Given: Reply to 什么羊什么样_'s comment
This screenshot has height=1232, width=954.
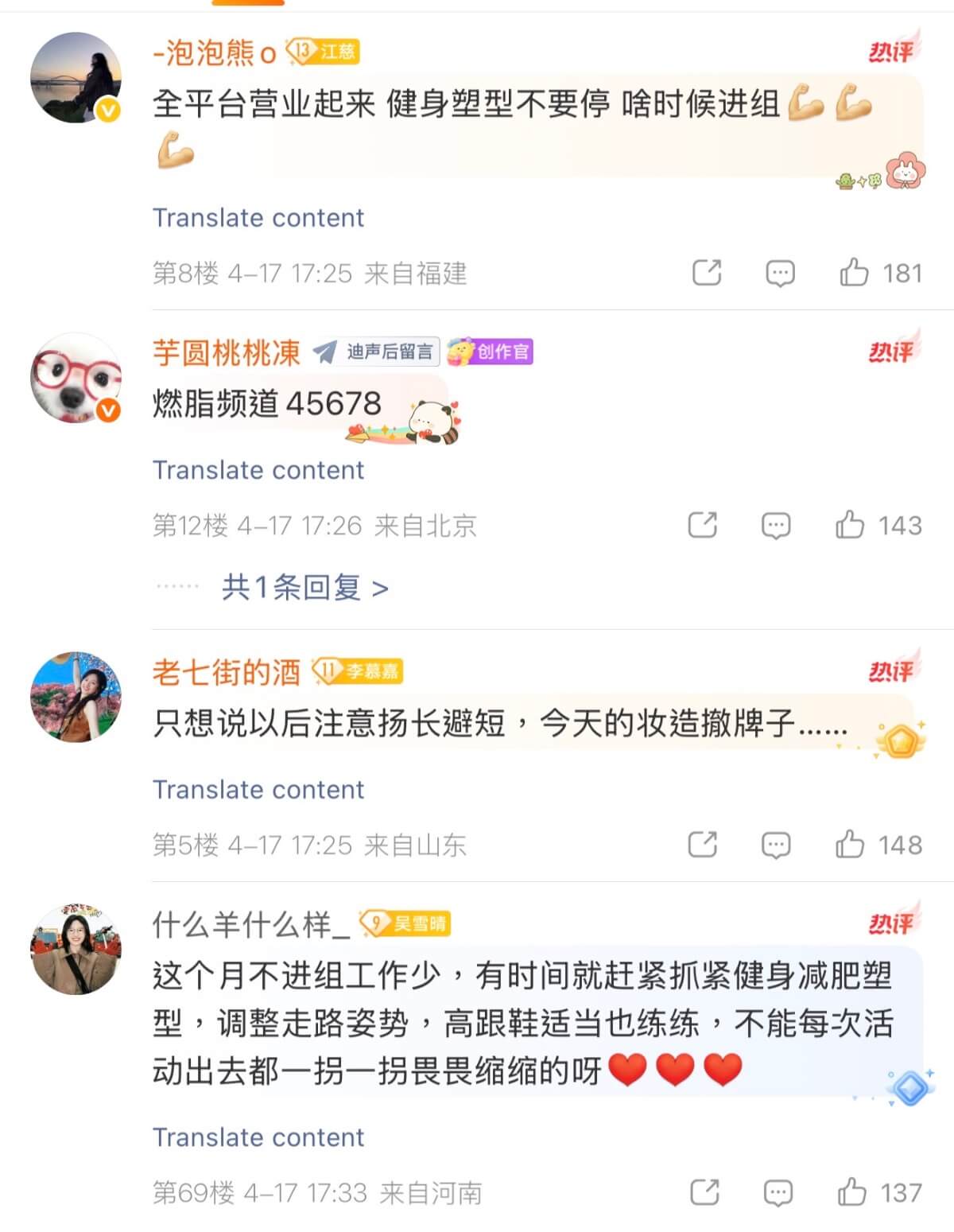Looking at the screenshot, I should tap(778, 1192).
